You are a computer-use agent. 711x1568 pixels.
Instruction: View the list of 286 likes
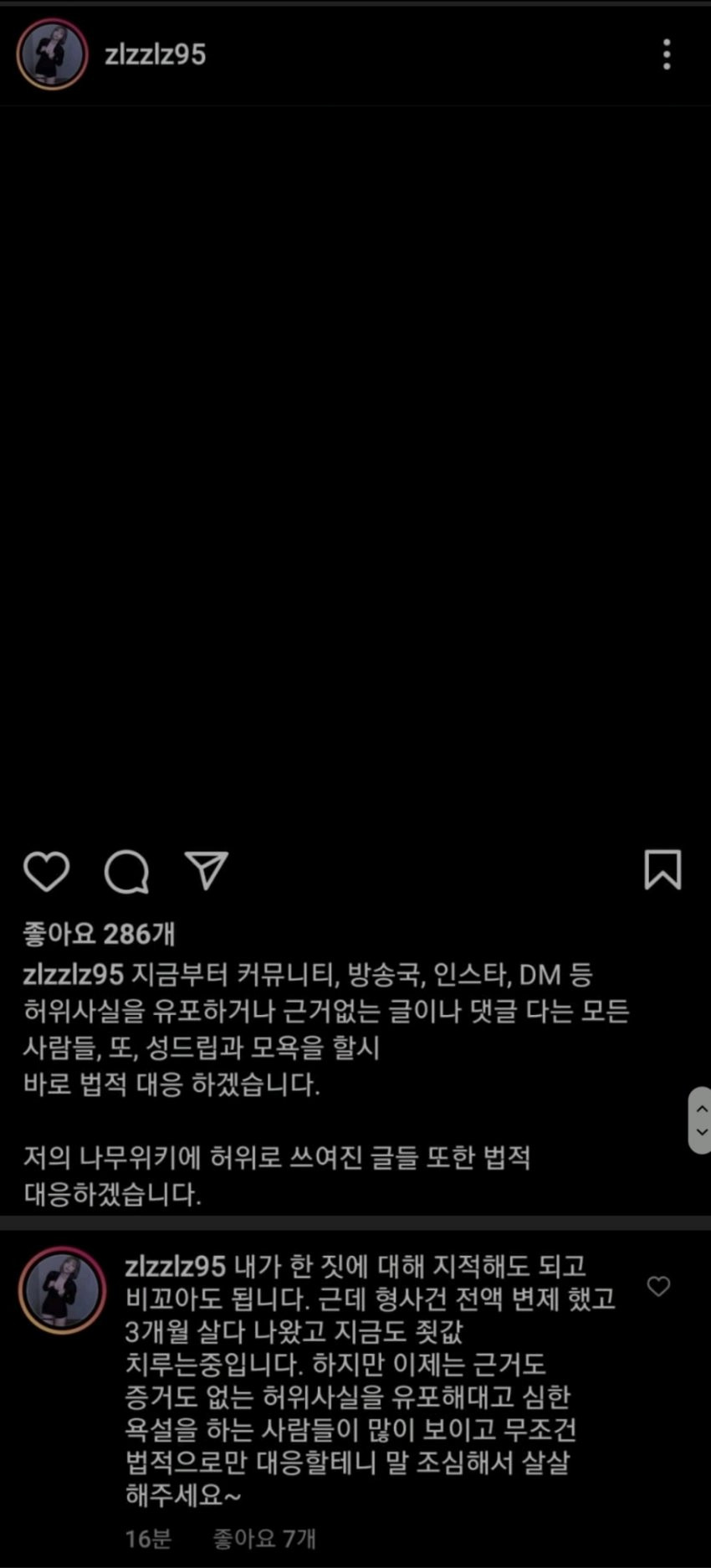(x=99, y=934)
